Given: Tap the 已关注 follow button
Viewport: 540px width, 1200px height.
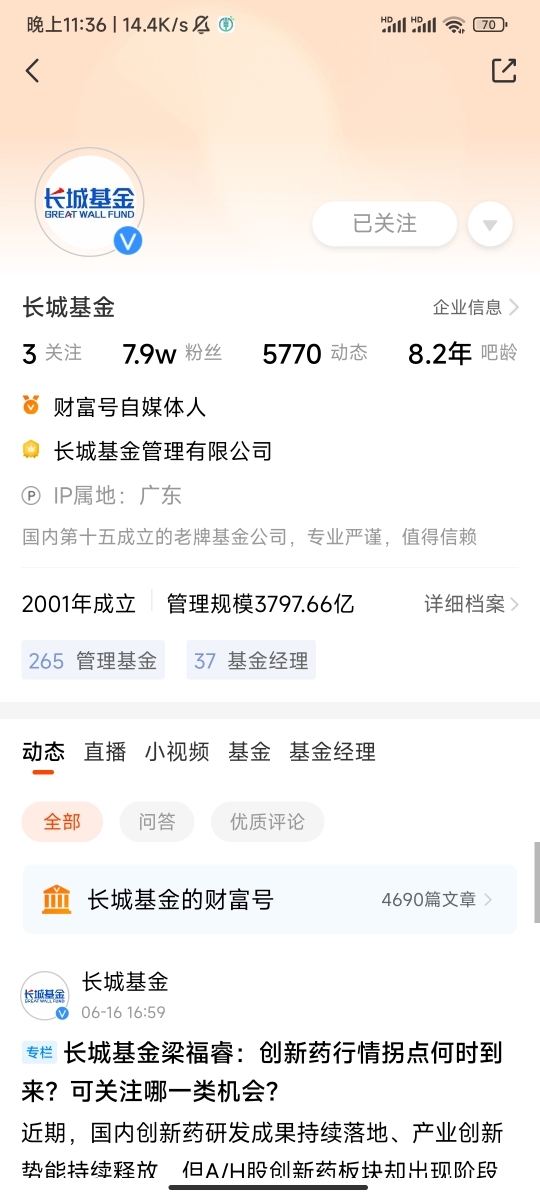Looking at the screenshot, I should coord(385,224).
